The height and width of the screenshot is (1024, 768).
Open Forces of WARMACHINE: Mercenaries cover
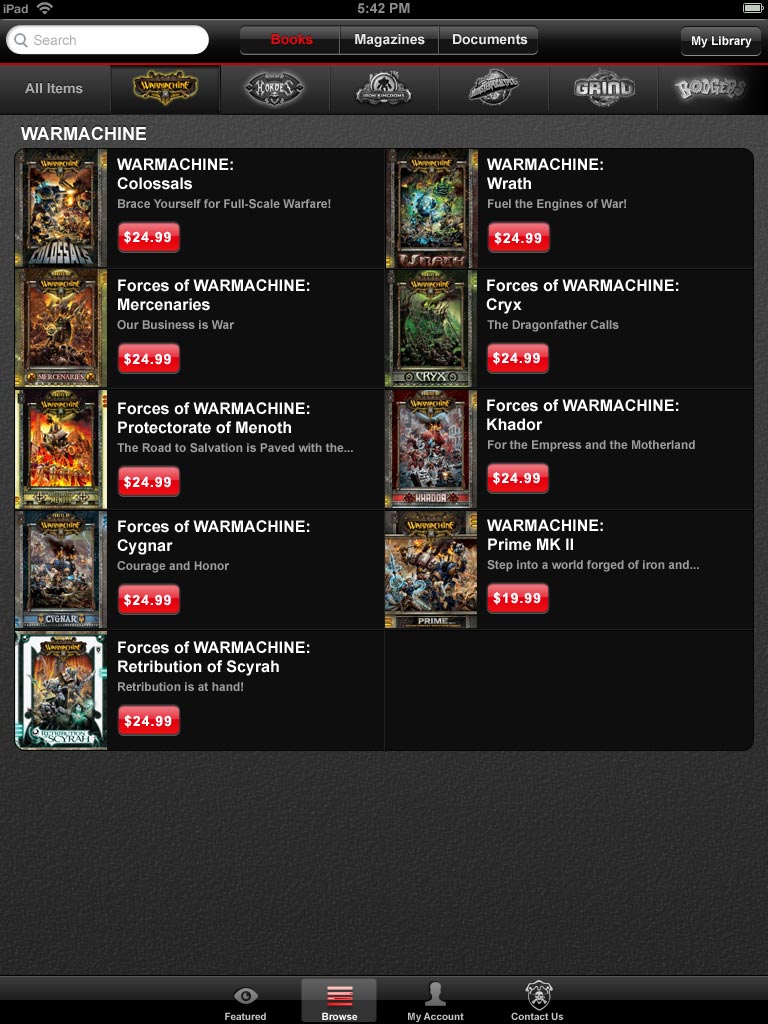coord(61,328)
